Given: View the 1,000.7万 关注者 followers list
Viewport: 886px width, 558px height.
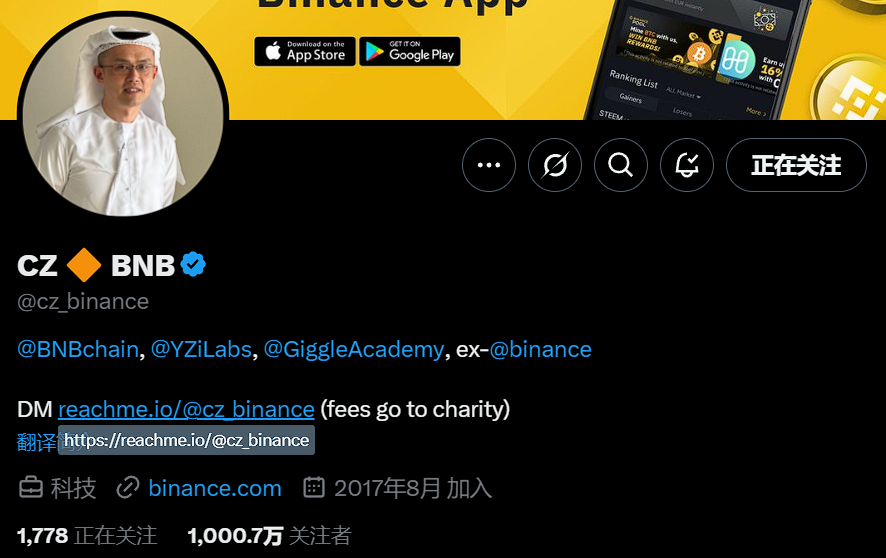Looking at the screenshot, I should pyautogui.click(x=269, y=536).
